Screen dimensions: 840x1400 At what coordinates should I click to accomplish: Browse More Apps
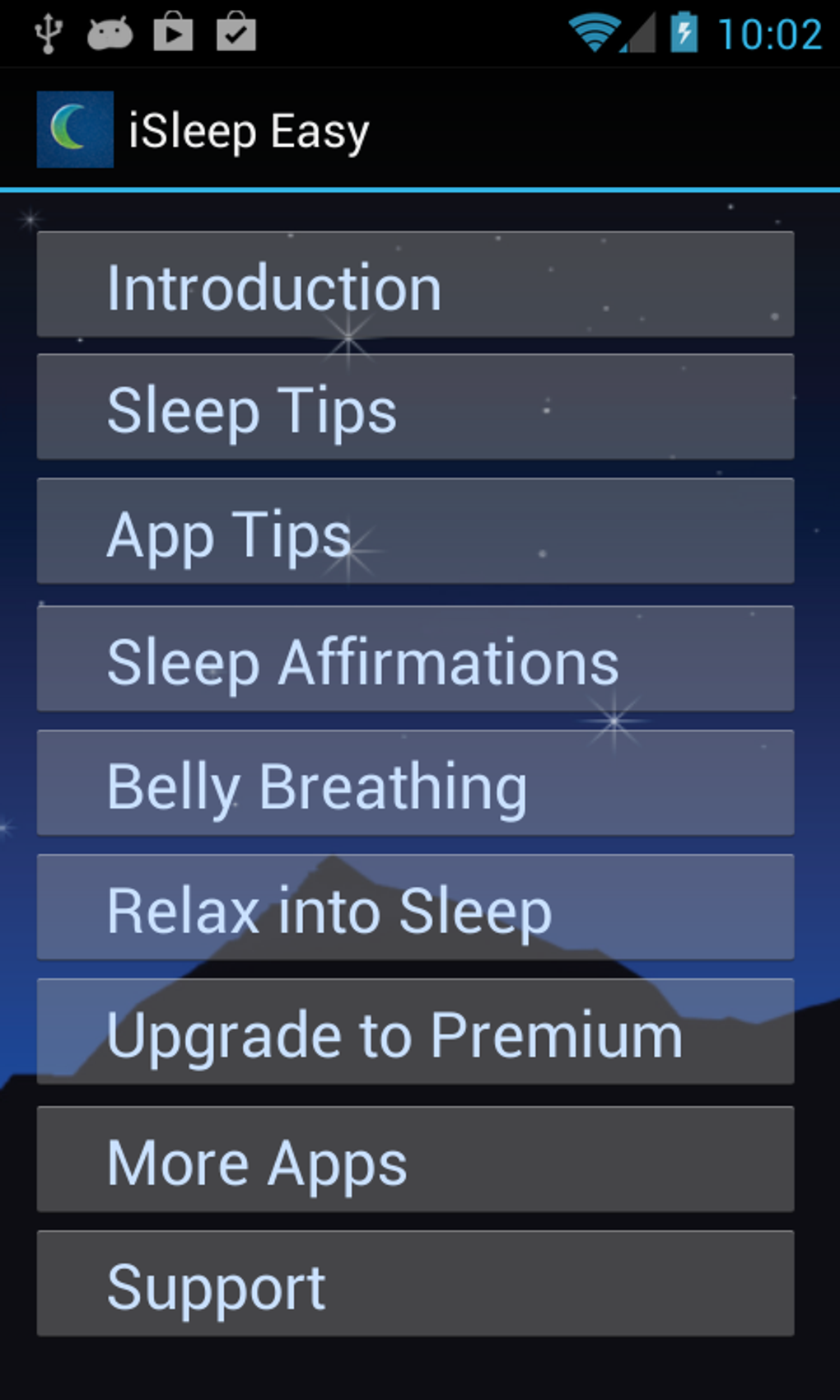[x=415, y=1160]
